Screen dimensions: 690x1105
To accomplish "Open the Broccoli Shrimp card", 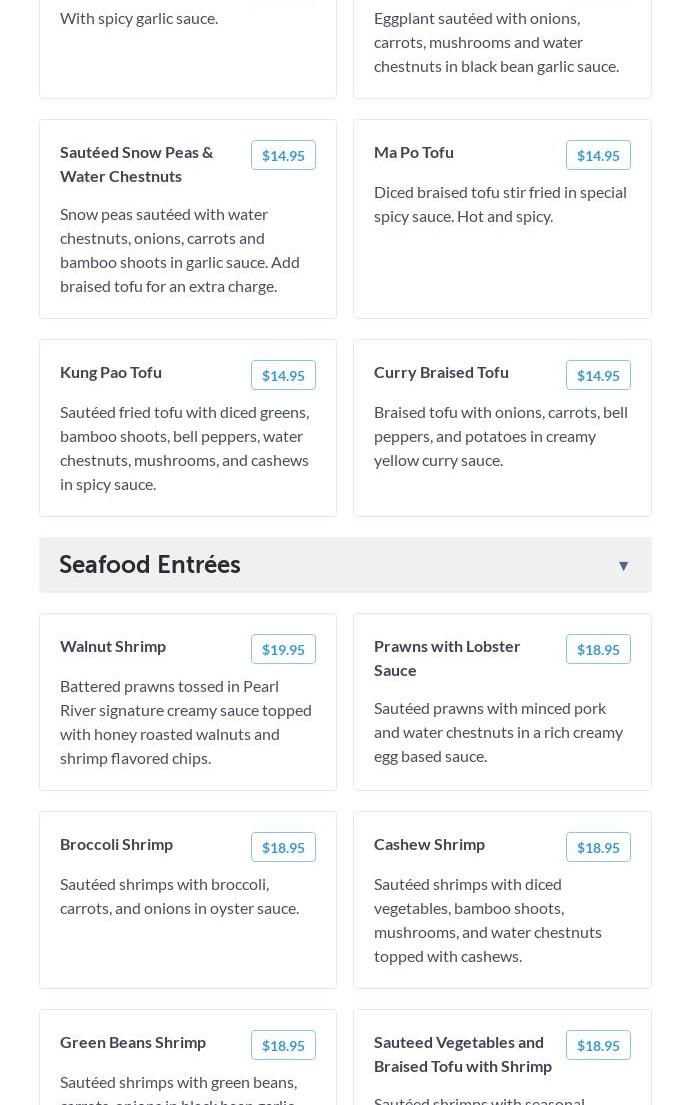I will point(187,900).
